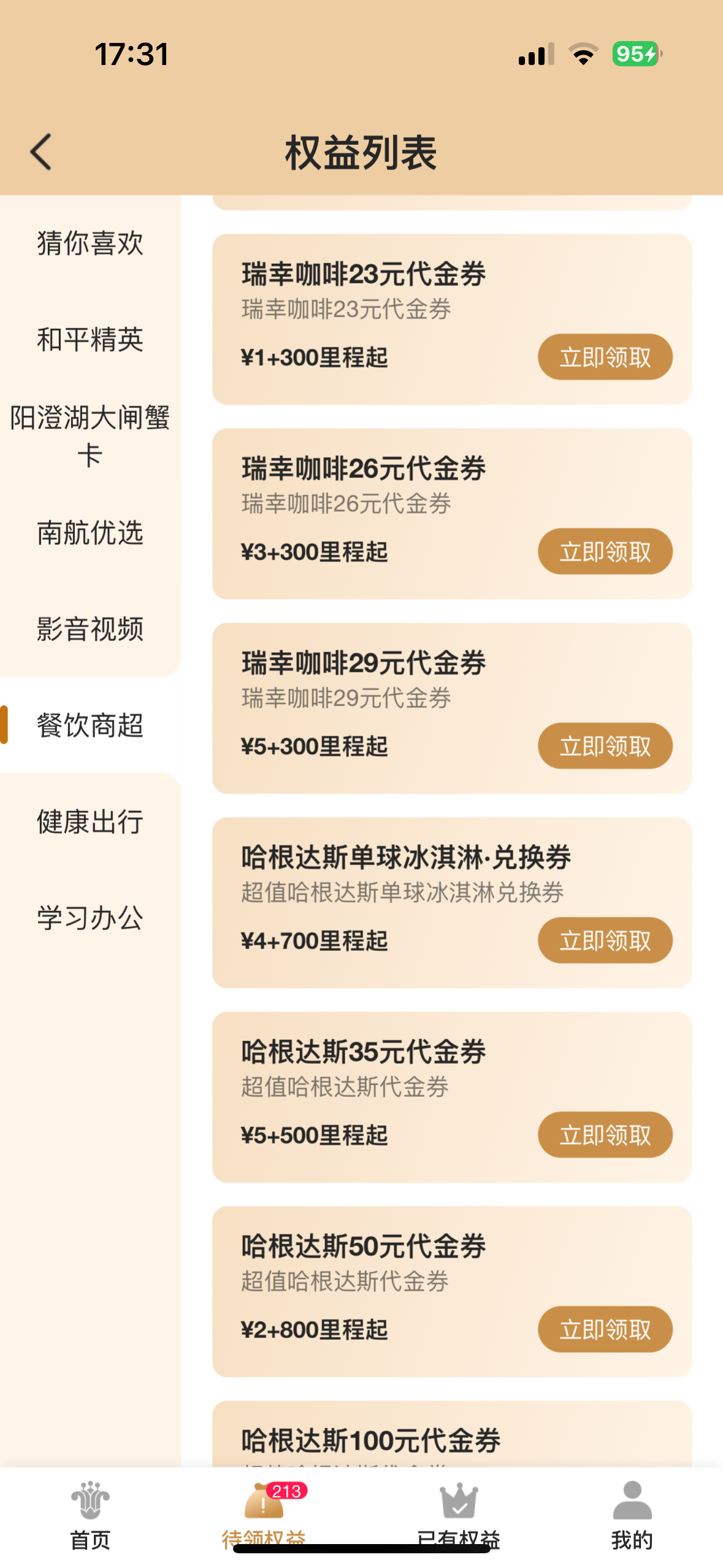
Task: Tap 立即领取 for 瑞幸咖啡26元代金券
Action: point(605,551)
